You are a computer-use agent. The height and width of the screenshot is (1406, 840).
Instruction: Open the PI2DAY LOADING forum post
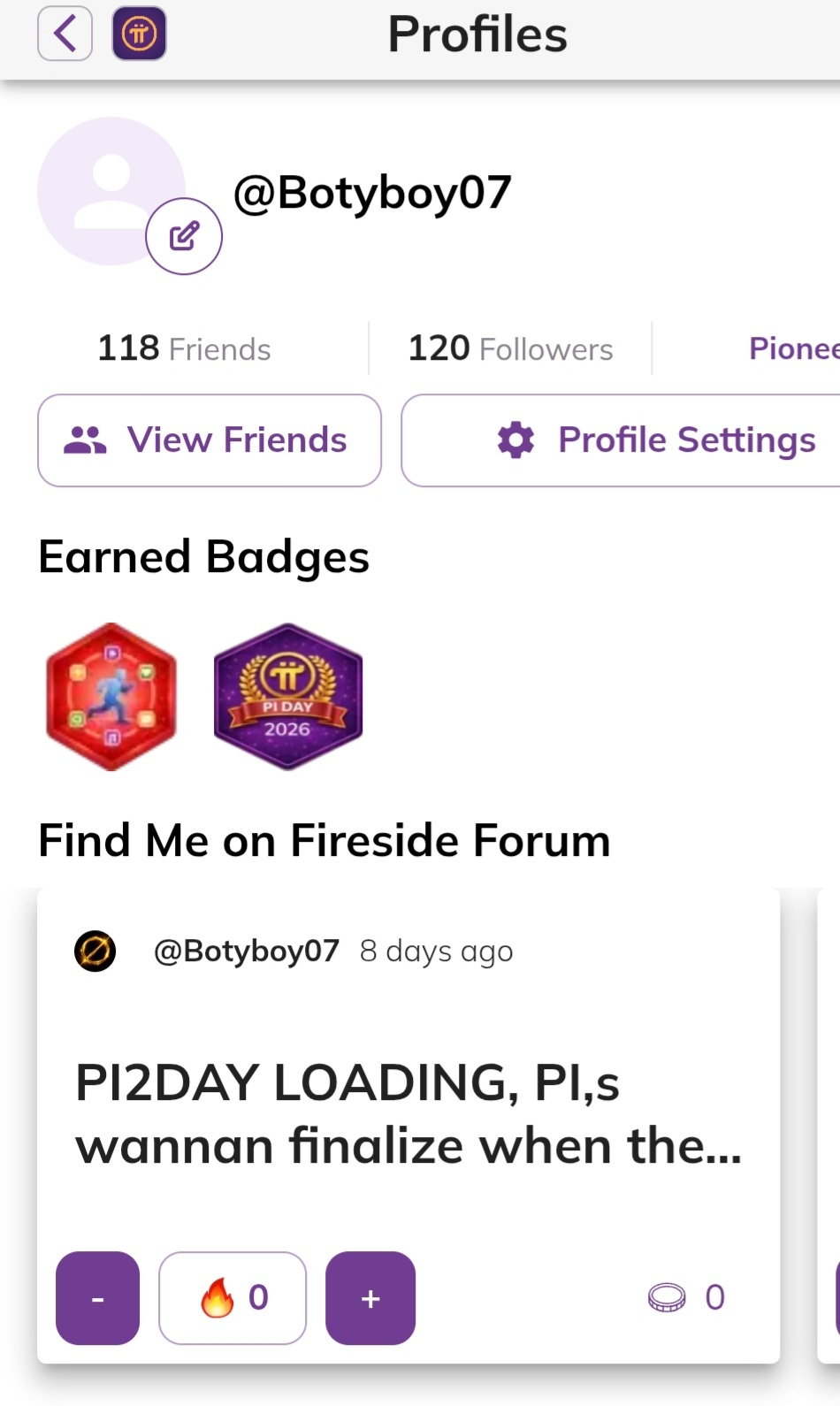tap(409, 1113)
